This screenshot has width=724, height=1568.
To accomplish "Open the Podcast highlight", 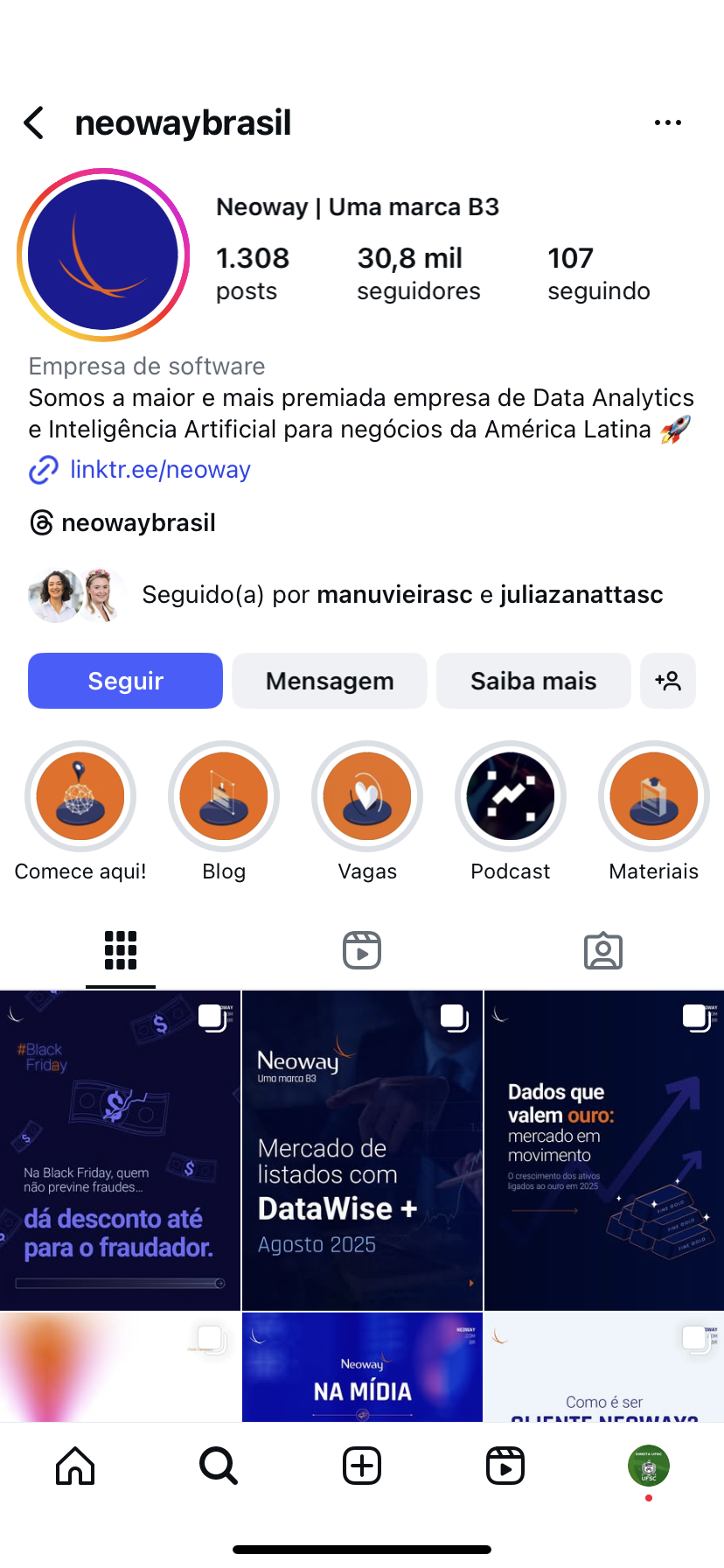I will [x=511, y=796].
